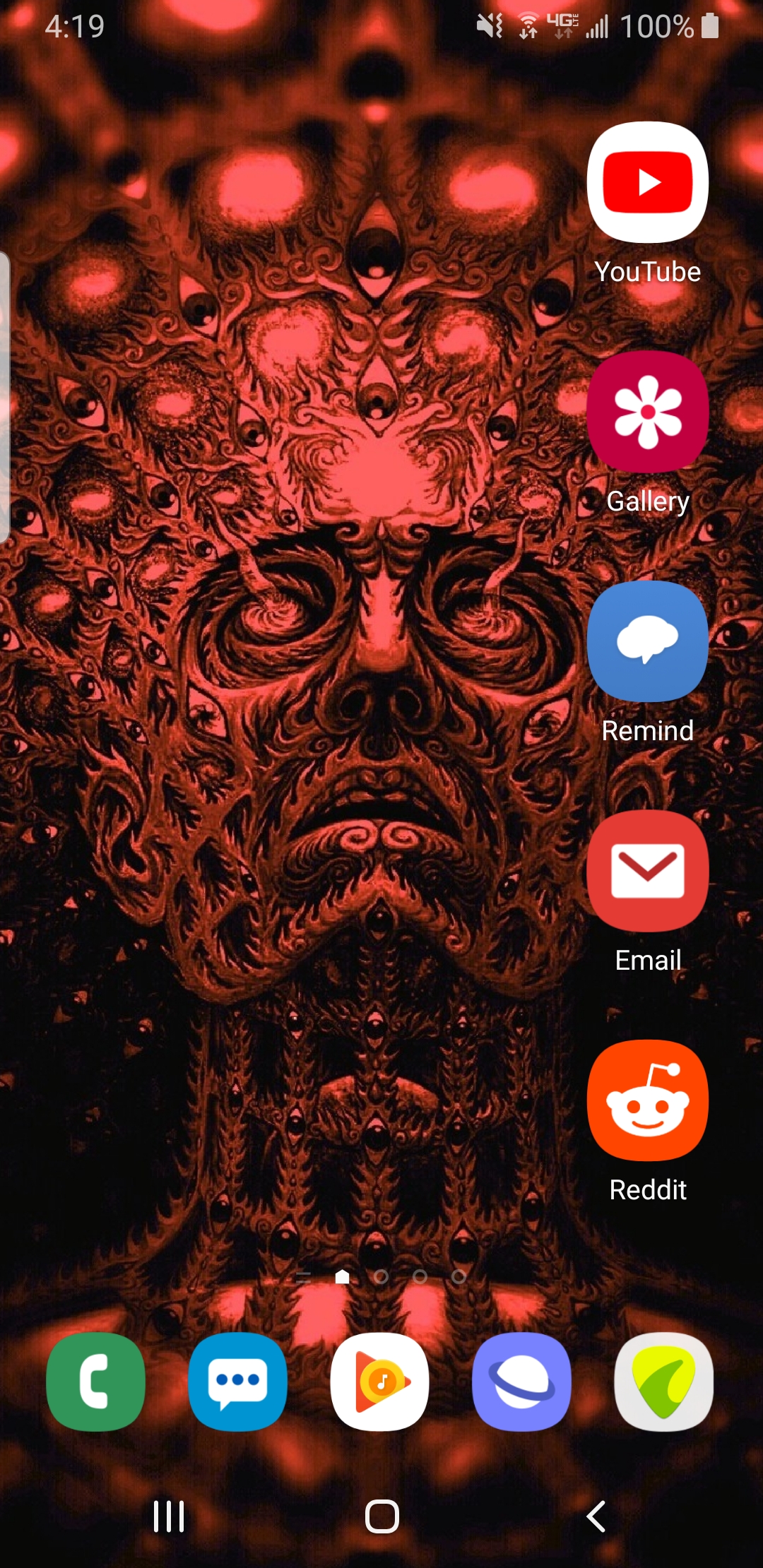Open the Remind app
Viewport: 763px width, 1568px height.
click(648, 641)
